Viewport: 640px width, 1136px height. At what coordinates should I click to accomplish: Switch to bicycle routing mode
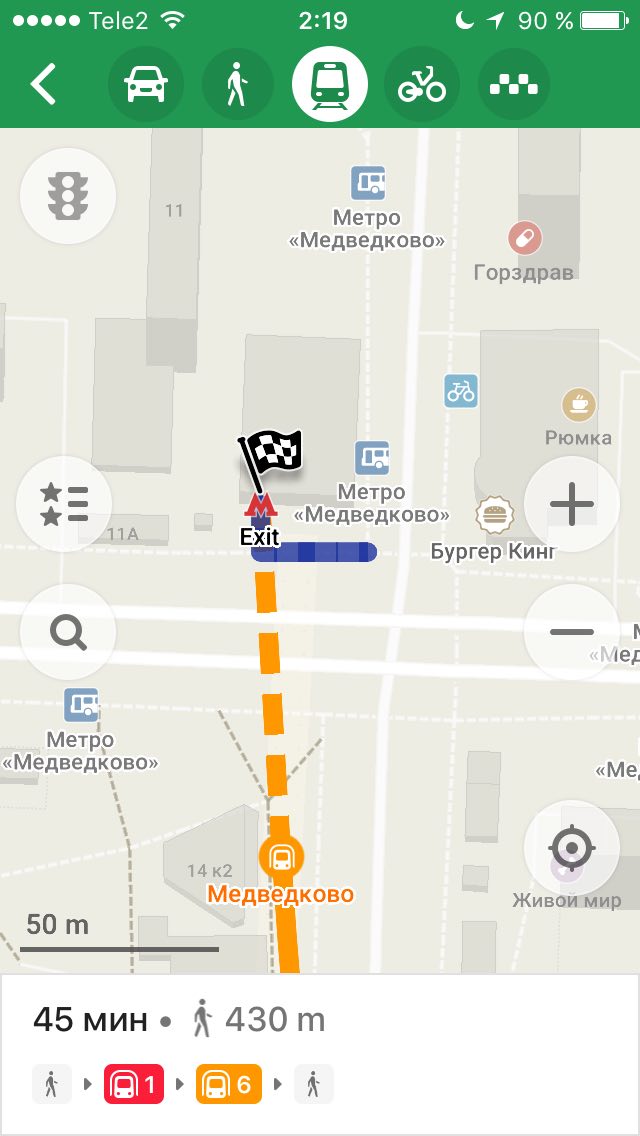(422, 84)
